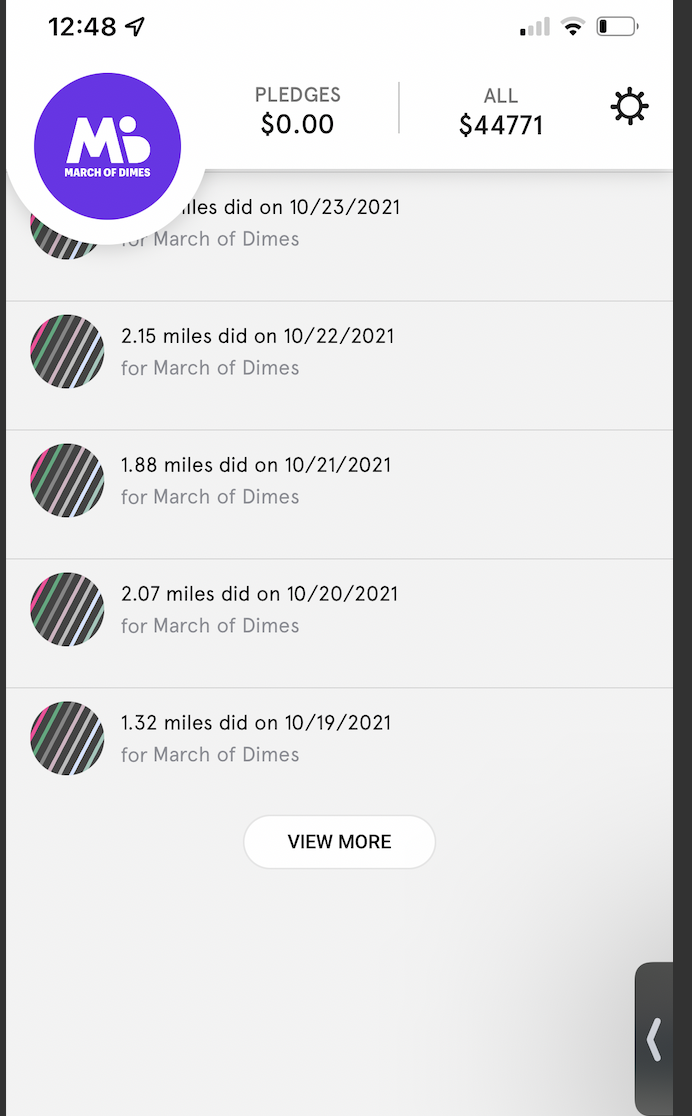Open the settings gear icon
This screenshot has height=1116, width=692.
coord(630,106)
